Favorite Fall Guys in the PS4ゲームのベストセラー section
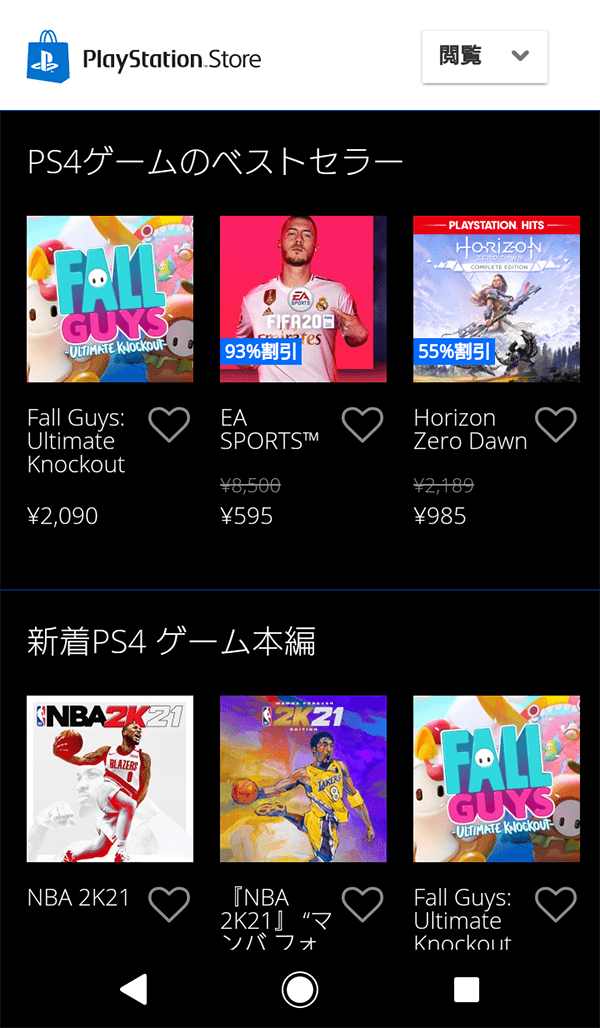This screenshot has height=1028, width=600. pos(169,425)
